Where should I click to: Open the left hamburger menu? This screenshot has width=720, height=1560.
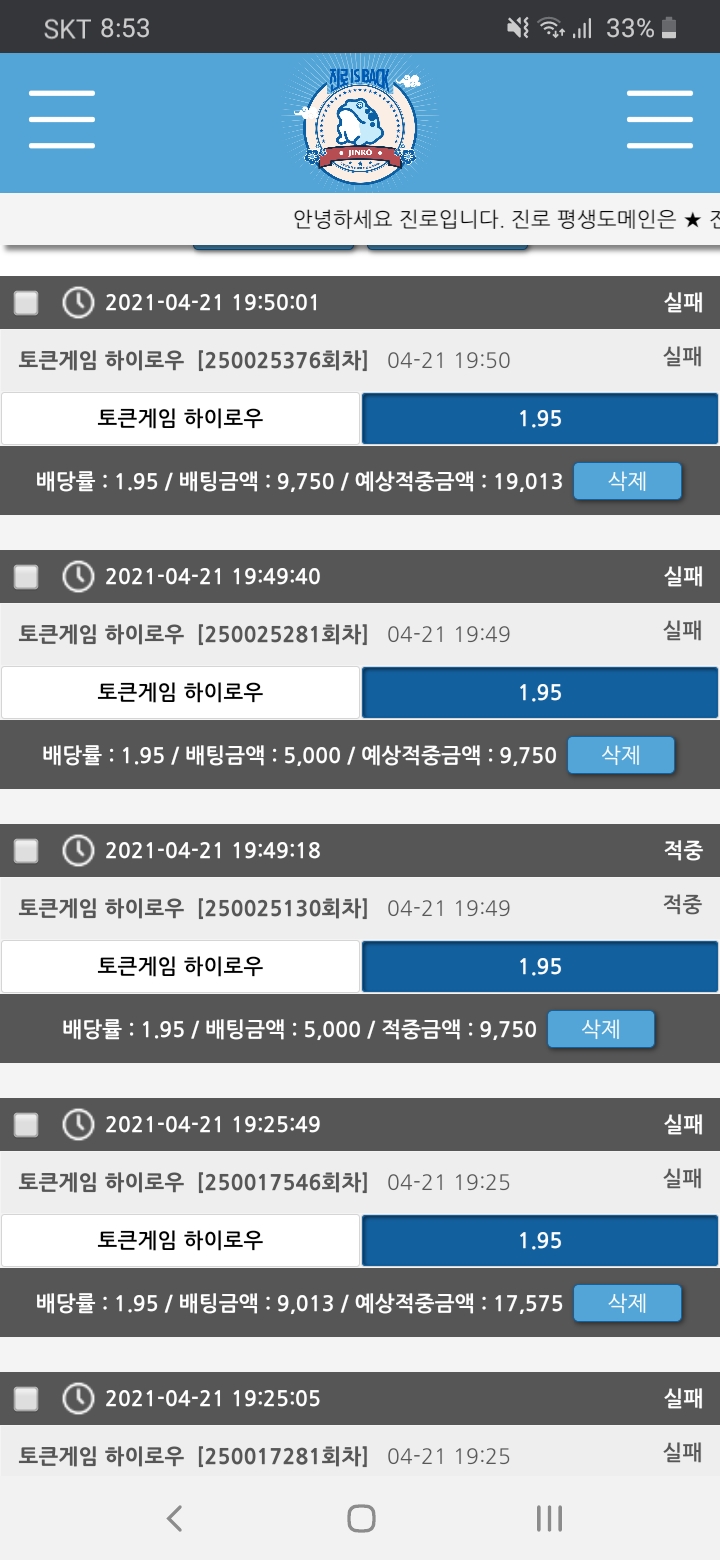point(62,120)
